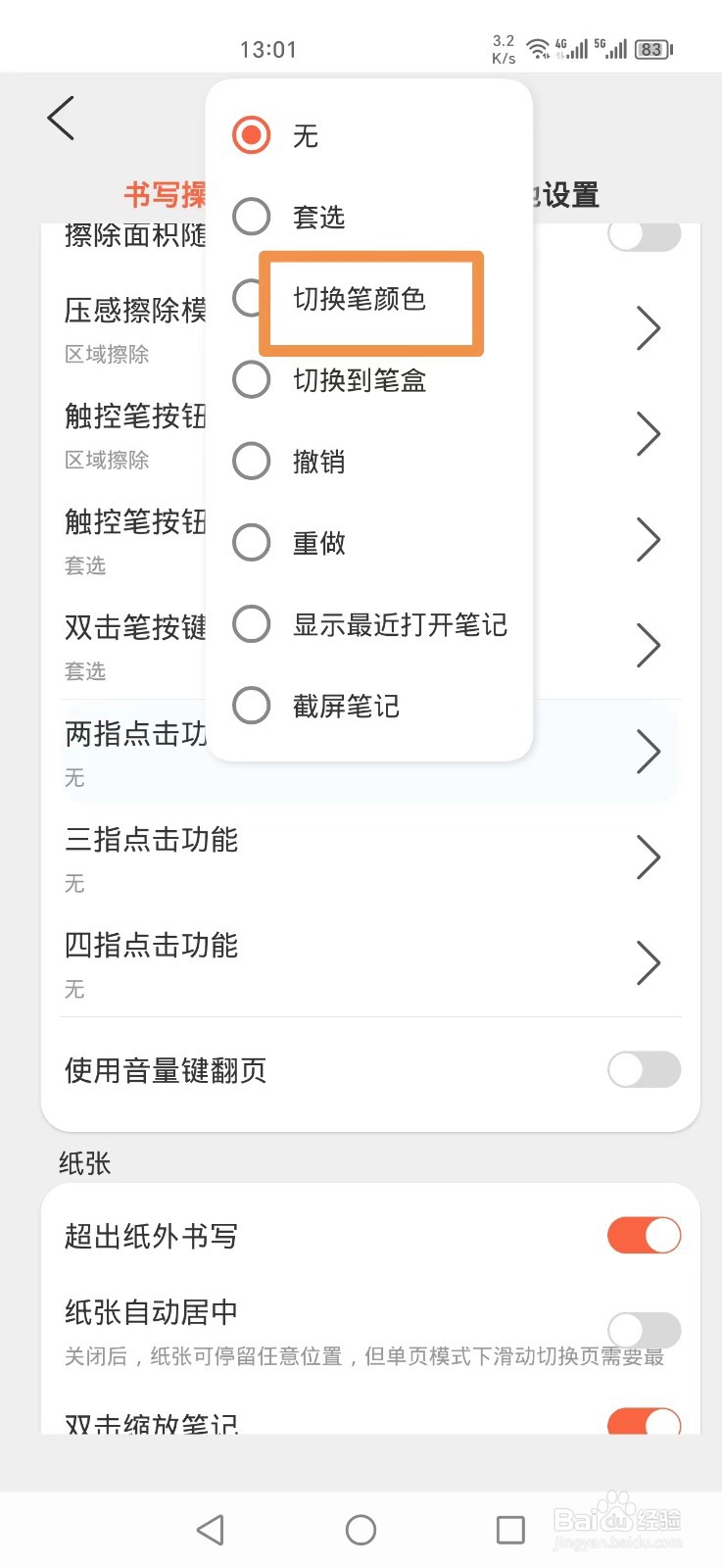Turn off the 双击缩放笔记 toggle
The width and height of the screenshot is (722, 1568).
click(x=644, y=1421)
